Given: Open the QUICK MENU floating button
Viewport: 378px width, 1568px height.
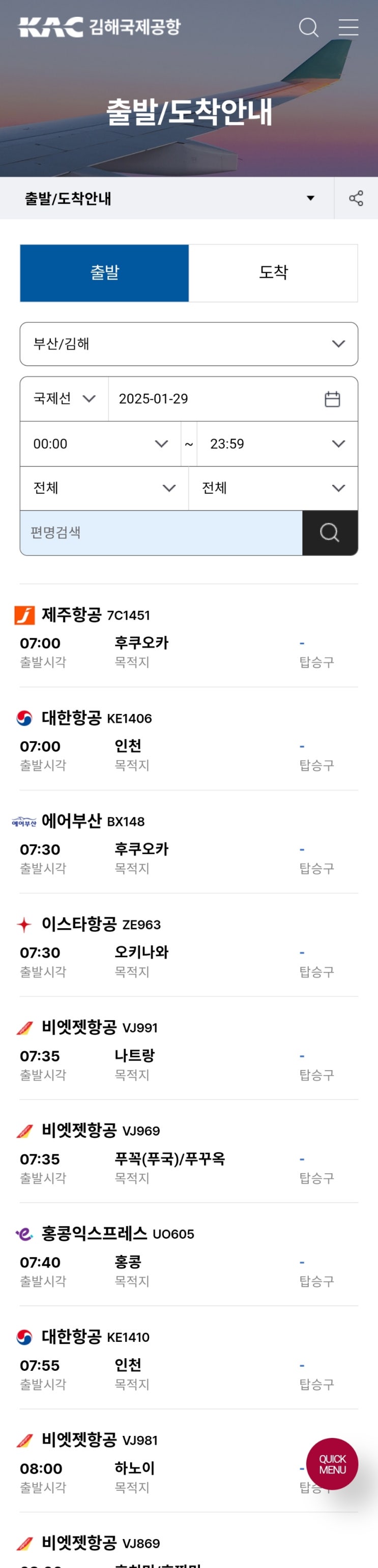Looking at the screenshot, I should (x=332, y=1464).
